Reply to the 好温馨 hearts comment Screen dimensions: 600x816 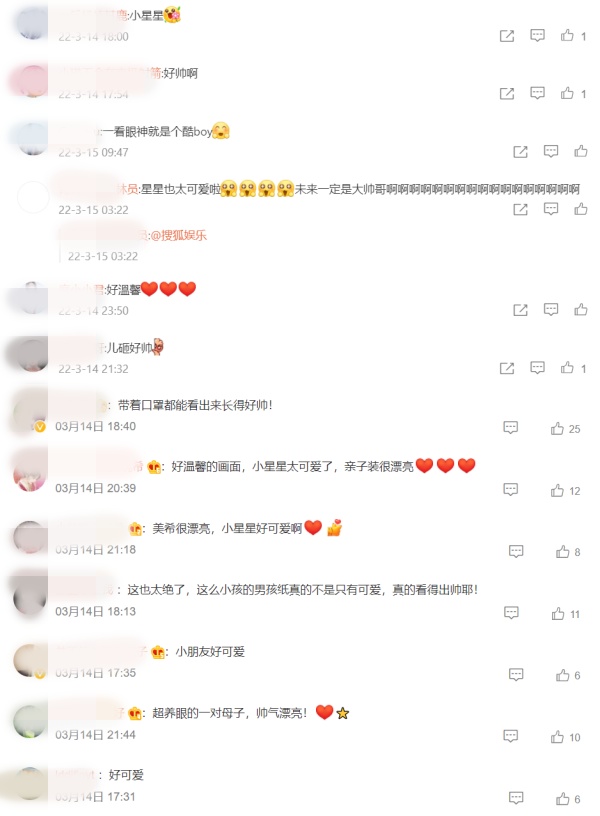click(550, 310)
